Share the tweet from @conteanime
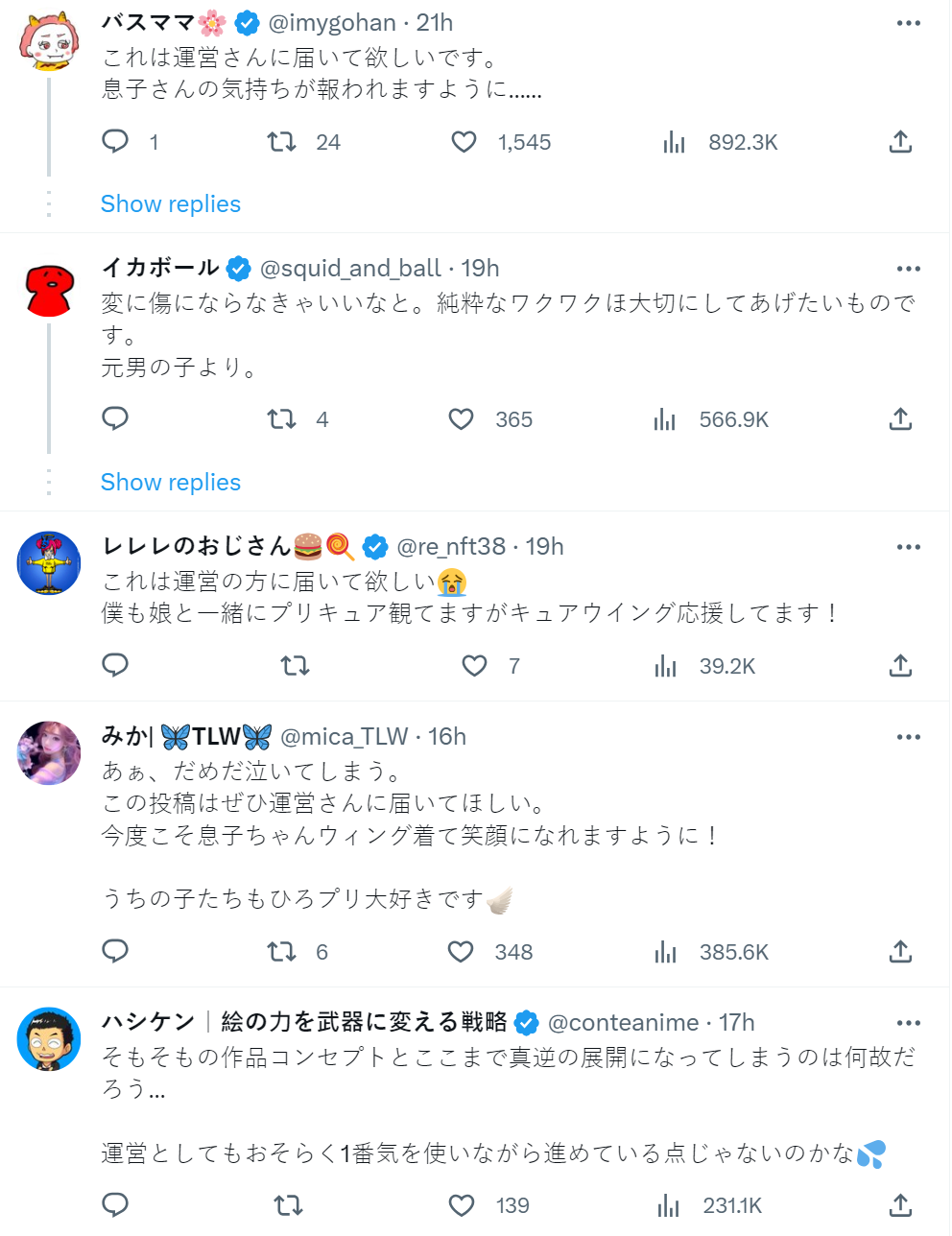This screenshot has width=952, height=1236. [x=900, y=1205]
